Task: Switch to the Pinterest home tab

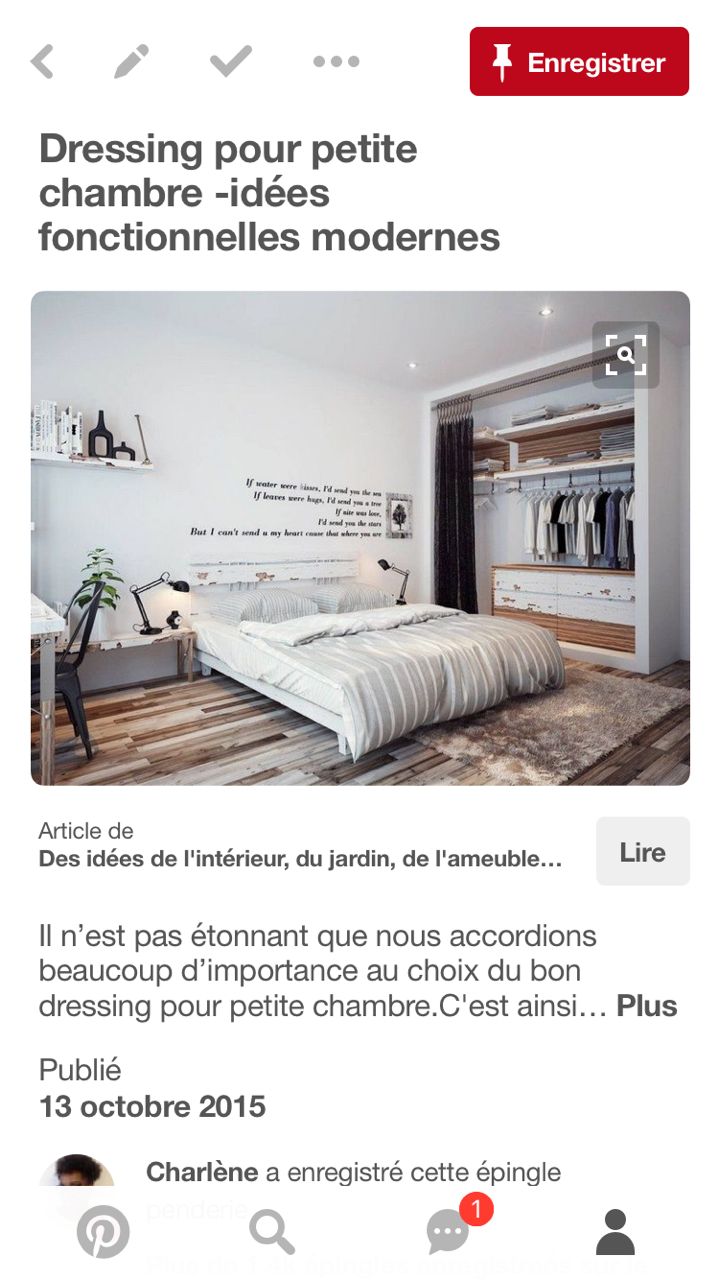Action: tap(103, 1232)
